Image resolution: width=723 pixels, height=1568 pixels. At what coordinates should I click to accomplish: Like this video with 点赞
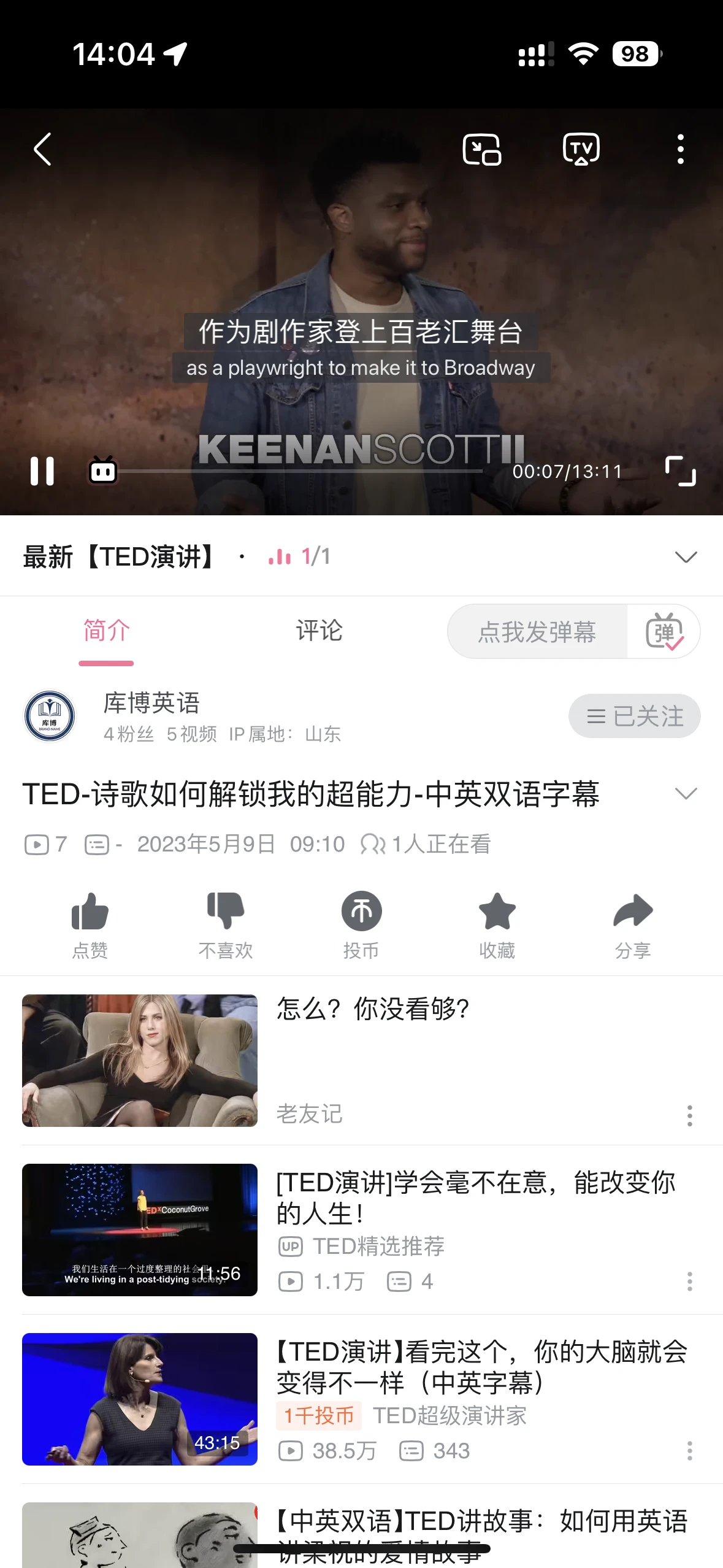(90, 923)
